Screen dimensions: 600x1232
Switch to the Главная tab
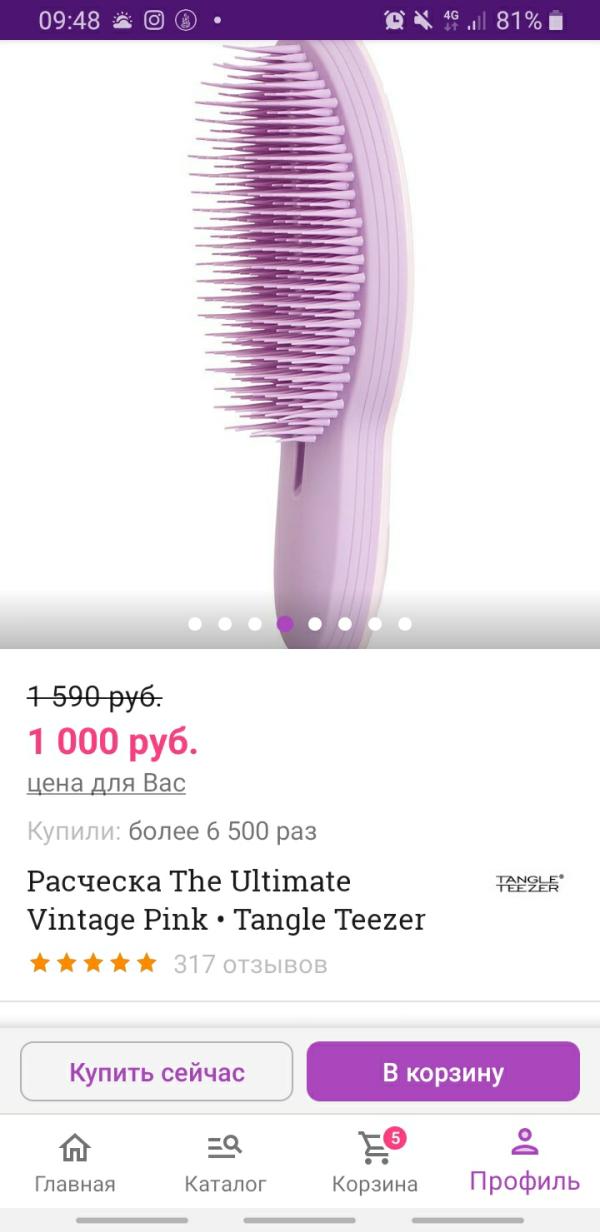[75, 1162]
